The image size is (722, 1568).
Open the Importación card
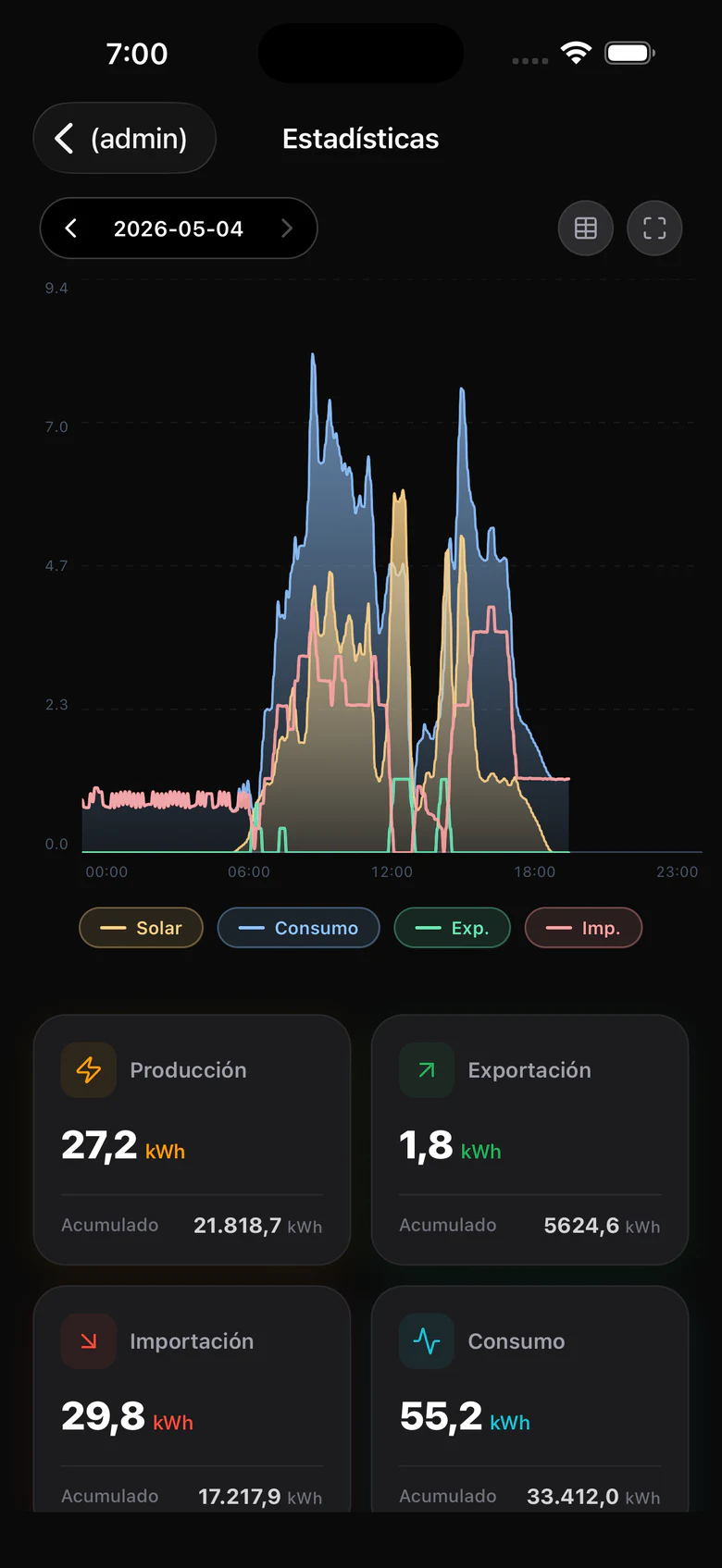pos(192,1400)
